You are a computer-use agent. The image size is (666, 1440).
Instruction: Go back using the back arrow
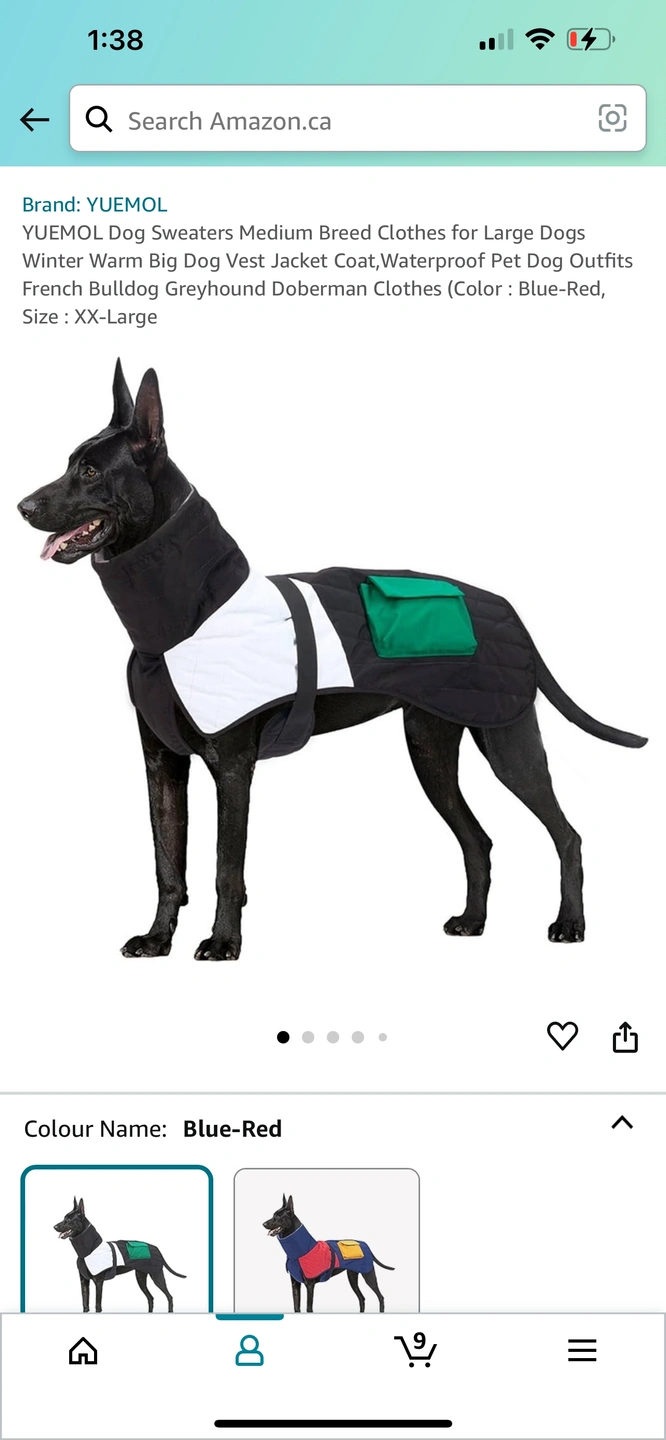tap(35, 120)
